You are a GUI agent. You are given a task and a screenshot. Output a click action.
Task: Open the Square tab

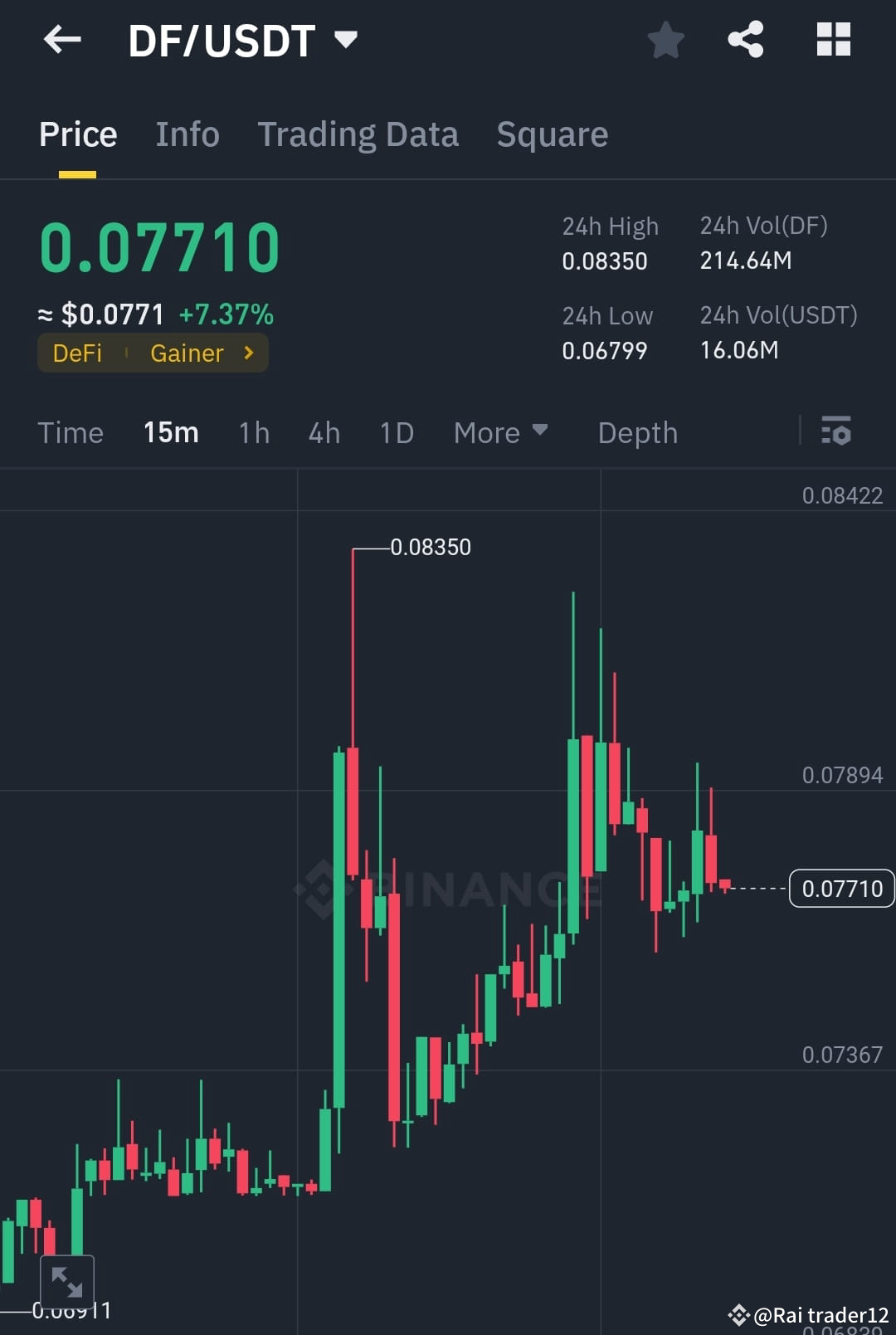552,134
